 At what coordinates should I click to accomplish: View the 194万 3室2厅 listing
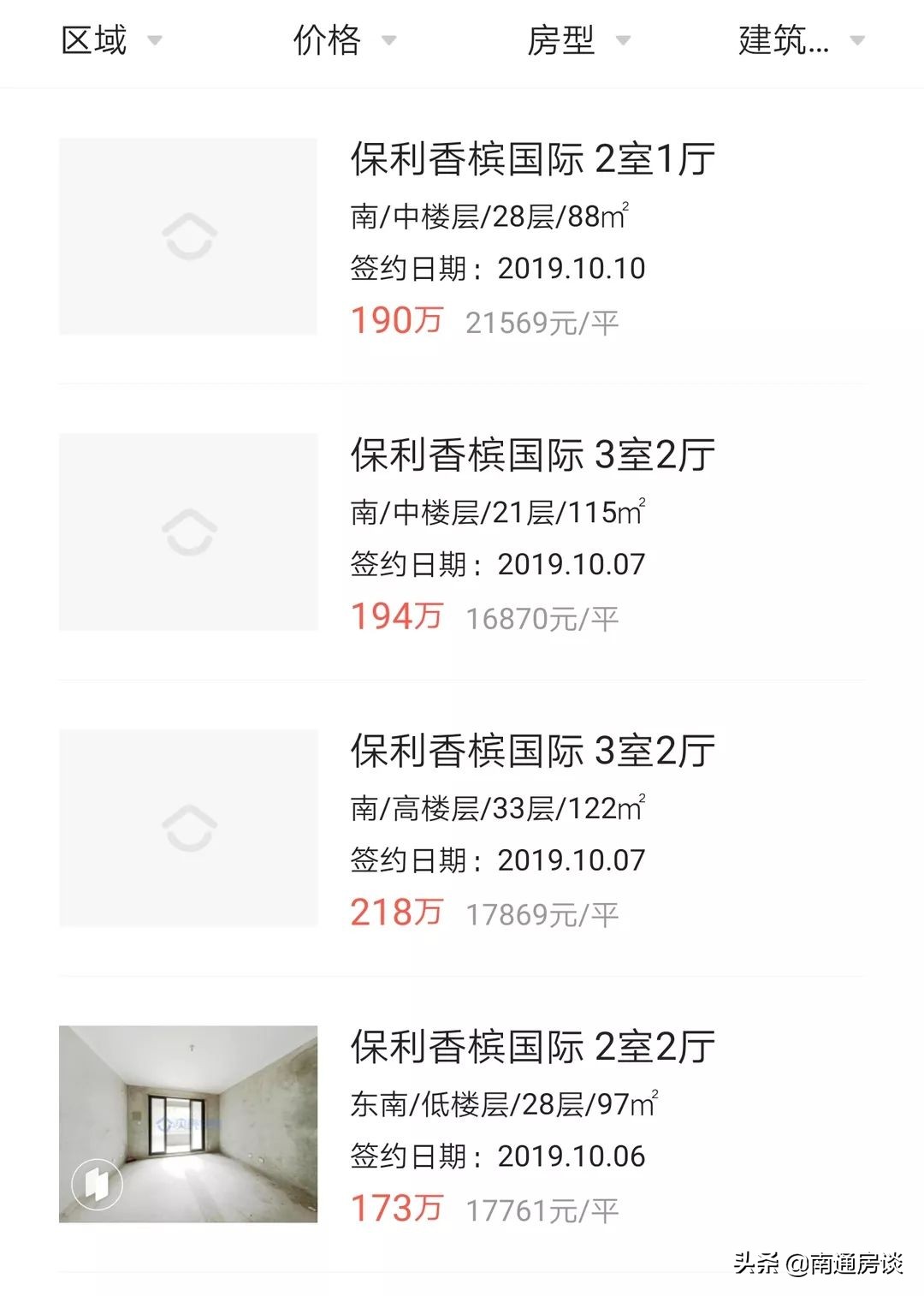(x=532, y=455)
